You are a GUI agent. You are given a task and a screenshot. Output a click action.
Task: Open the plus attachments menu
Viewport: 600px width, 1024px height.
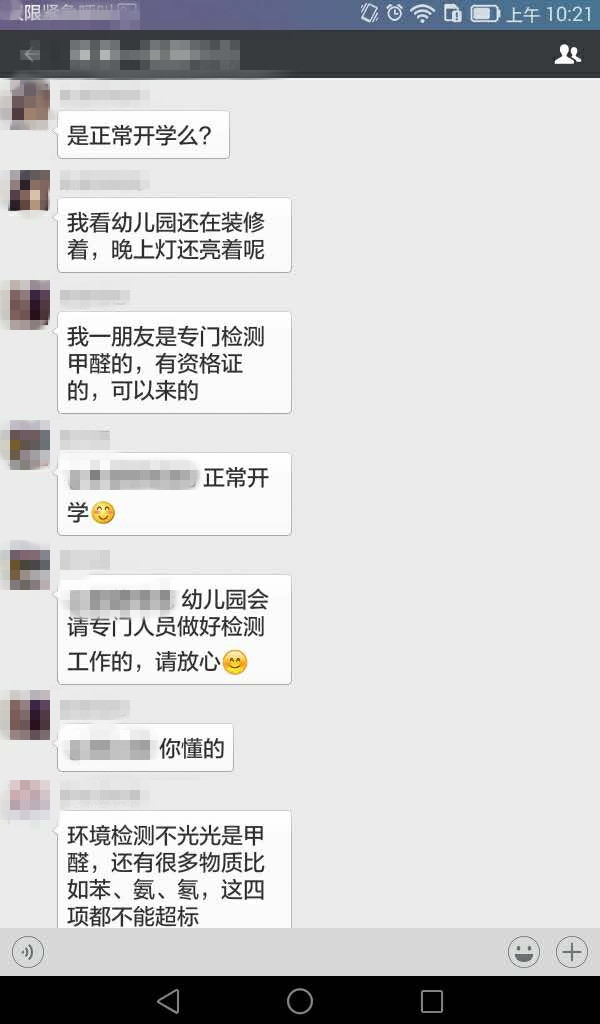point(572,952)
